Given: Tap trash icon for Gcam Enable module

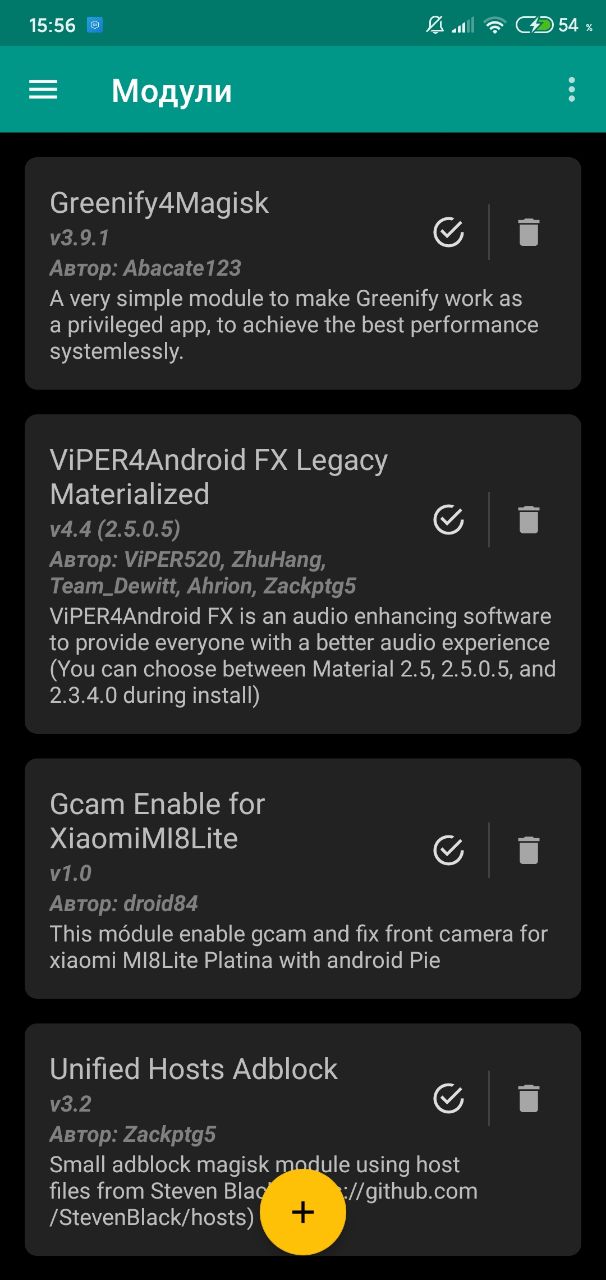Looking at the screenshot, I should pos(528,850).
